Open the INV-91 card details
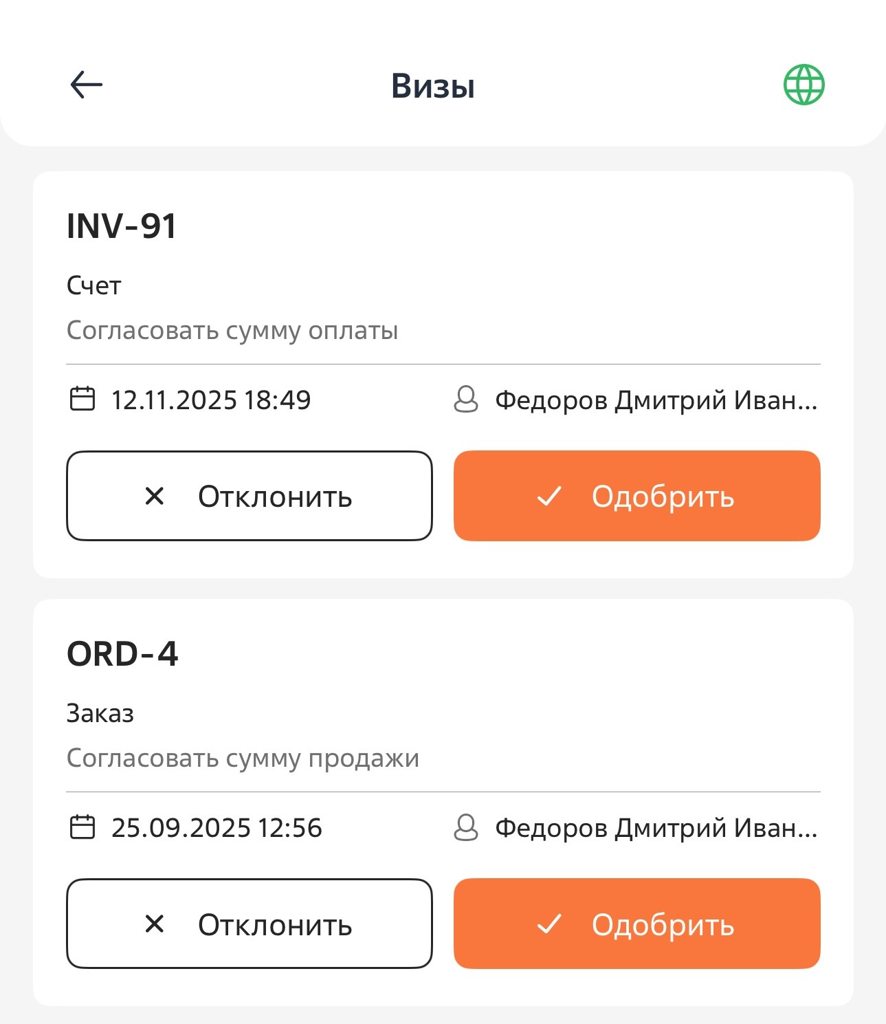Viewport: 886px width, 1024px height. tap(121, 226)
